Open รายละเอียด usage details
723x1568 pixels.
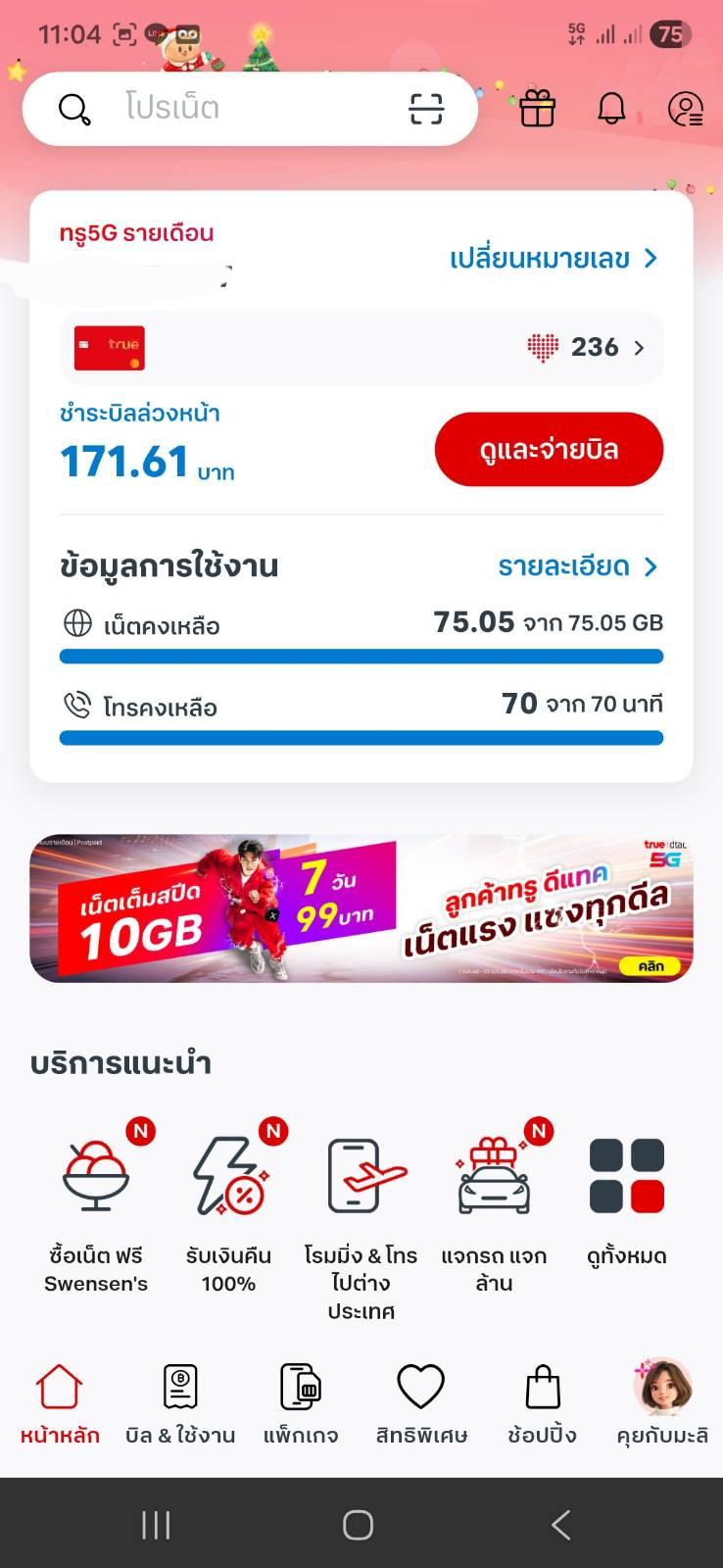577,566
